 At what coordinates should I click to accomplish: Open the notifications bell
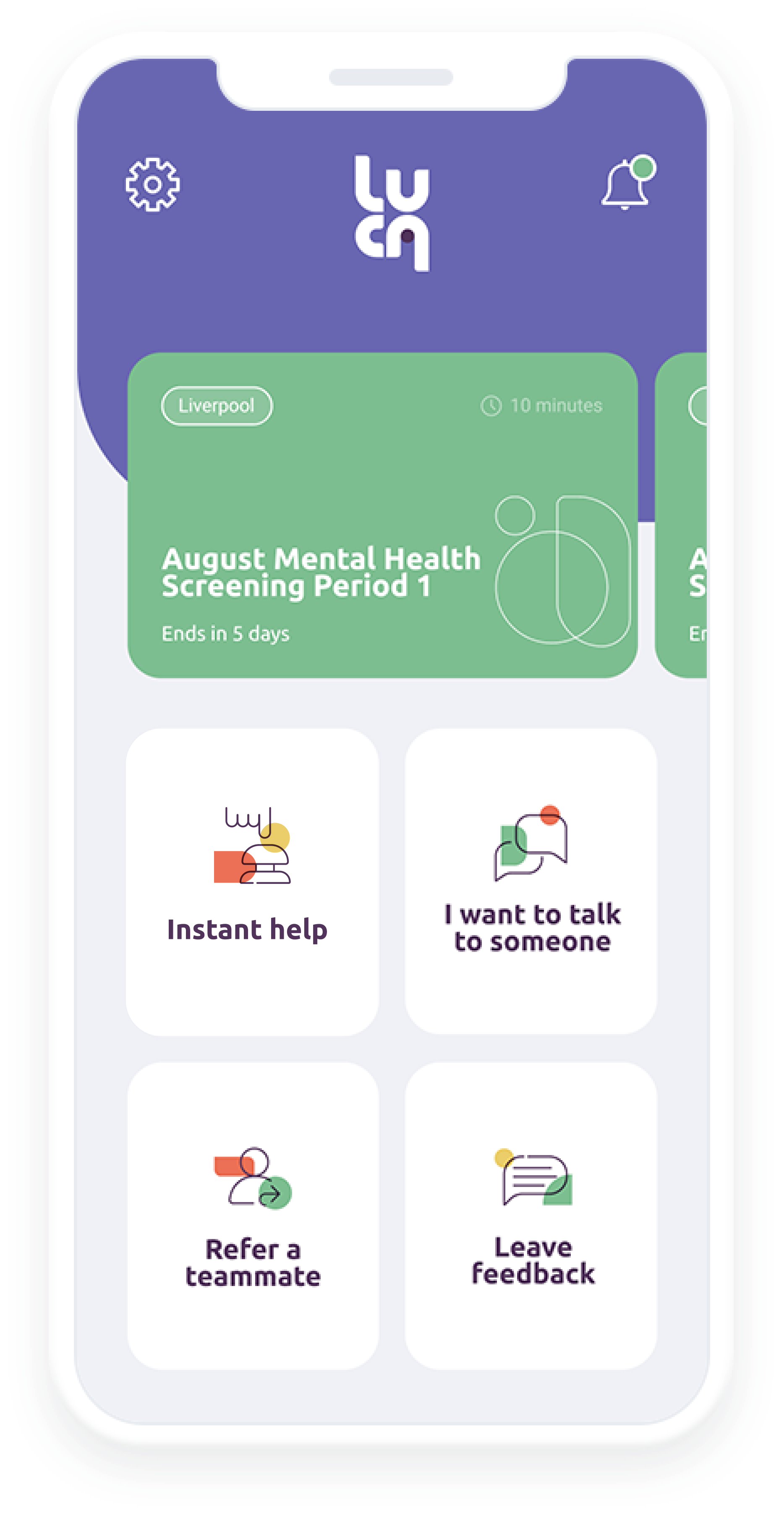tap(628, 183)
